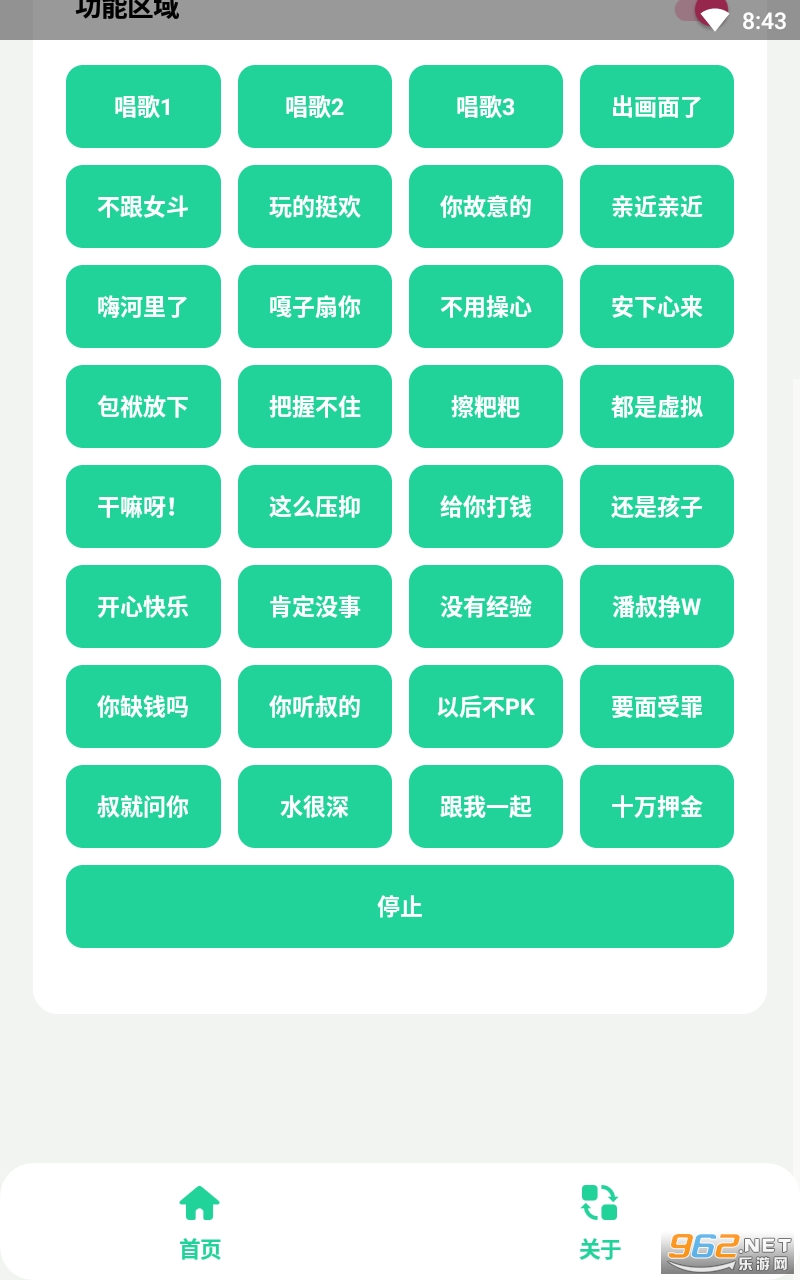The height and width of the screenshot is (1280, 800).
Task: Play the 给你打钱 sound
Action: tap(486, 507)
